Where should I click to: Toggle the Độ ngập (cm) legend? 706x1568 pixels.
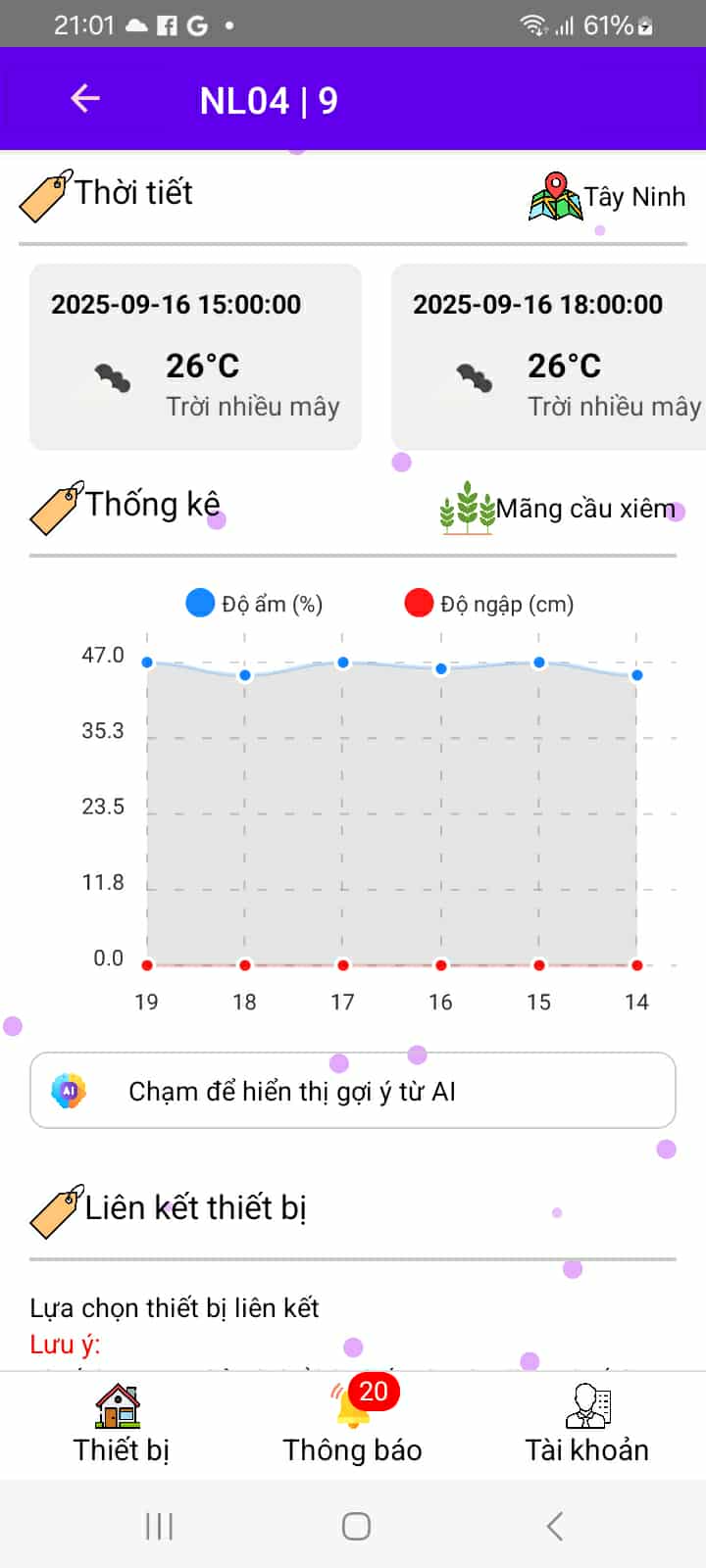(x=489, y=603)
